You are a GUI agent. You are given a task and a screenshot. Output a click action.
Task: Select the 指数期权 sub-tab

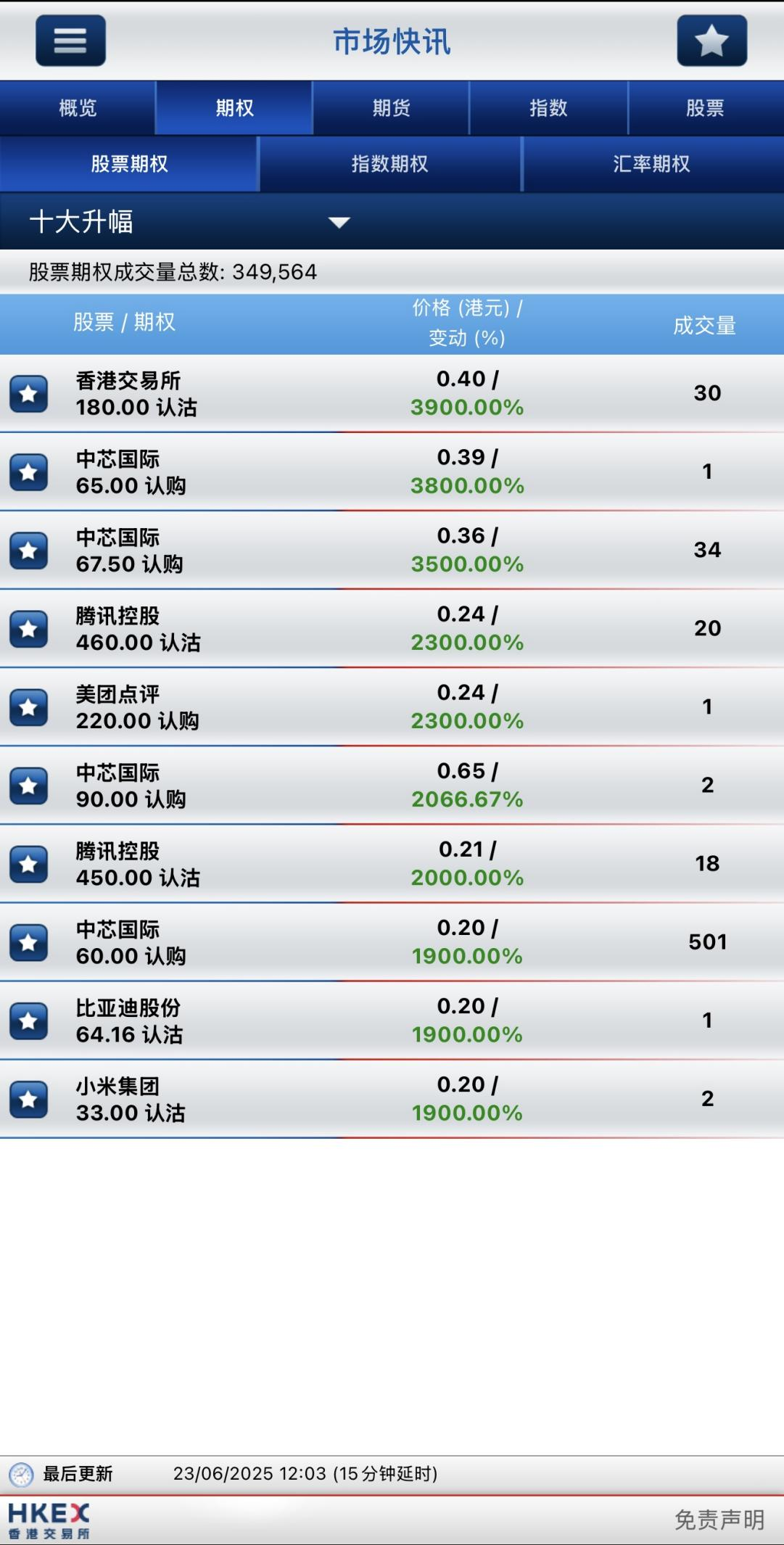pyautogui.click(x=390, y=164)
